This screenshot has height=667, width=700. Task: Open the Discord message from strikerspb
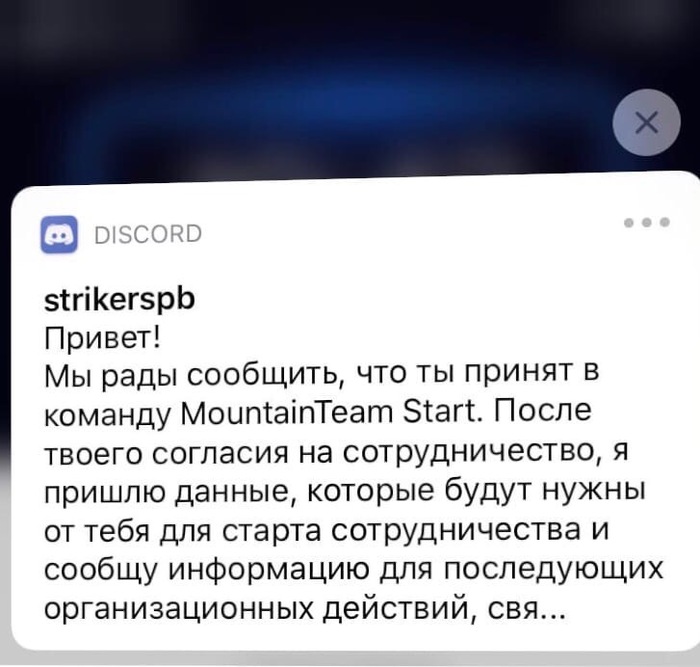340,450
